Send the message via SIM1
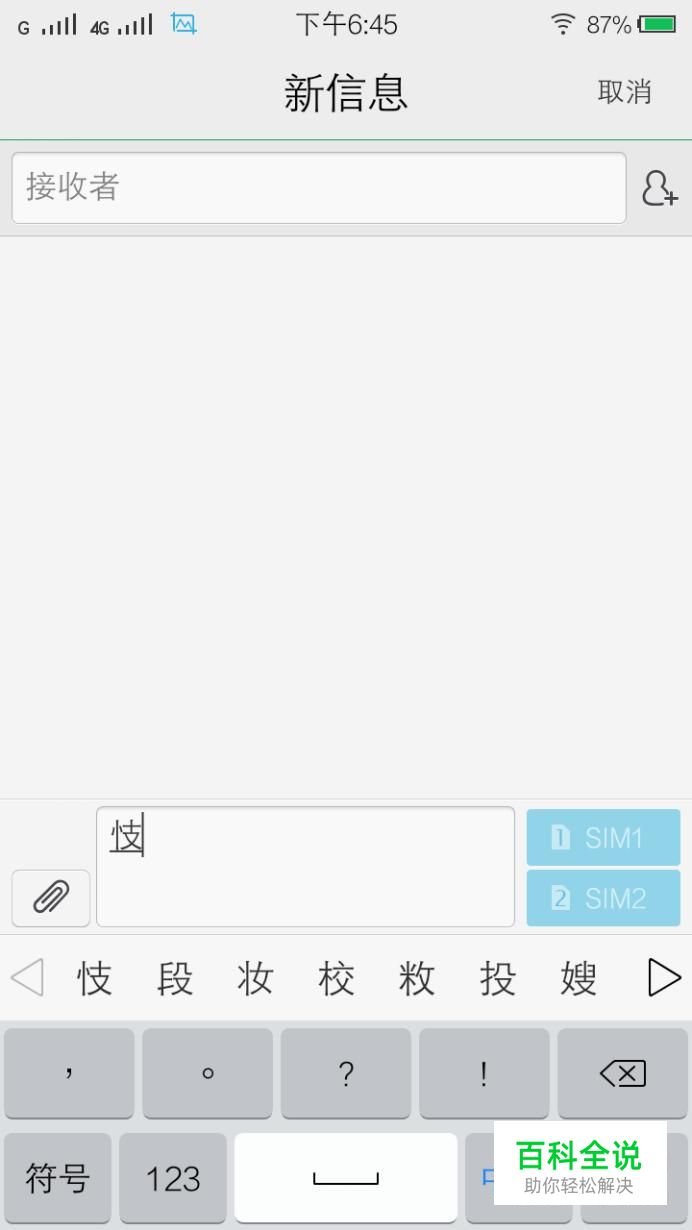692x1230 pixels. [603, 837]
